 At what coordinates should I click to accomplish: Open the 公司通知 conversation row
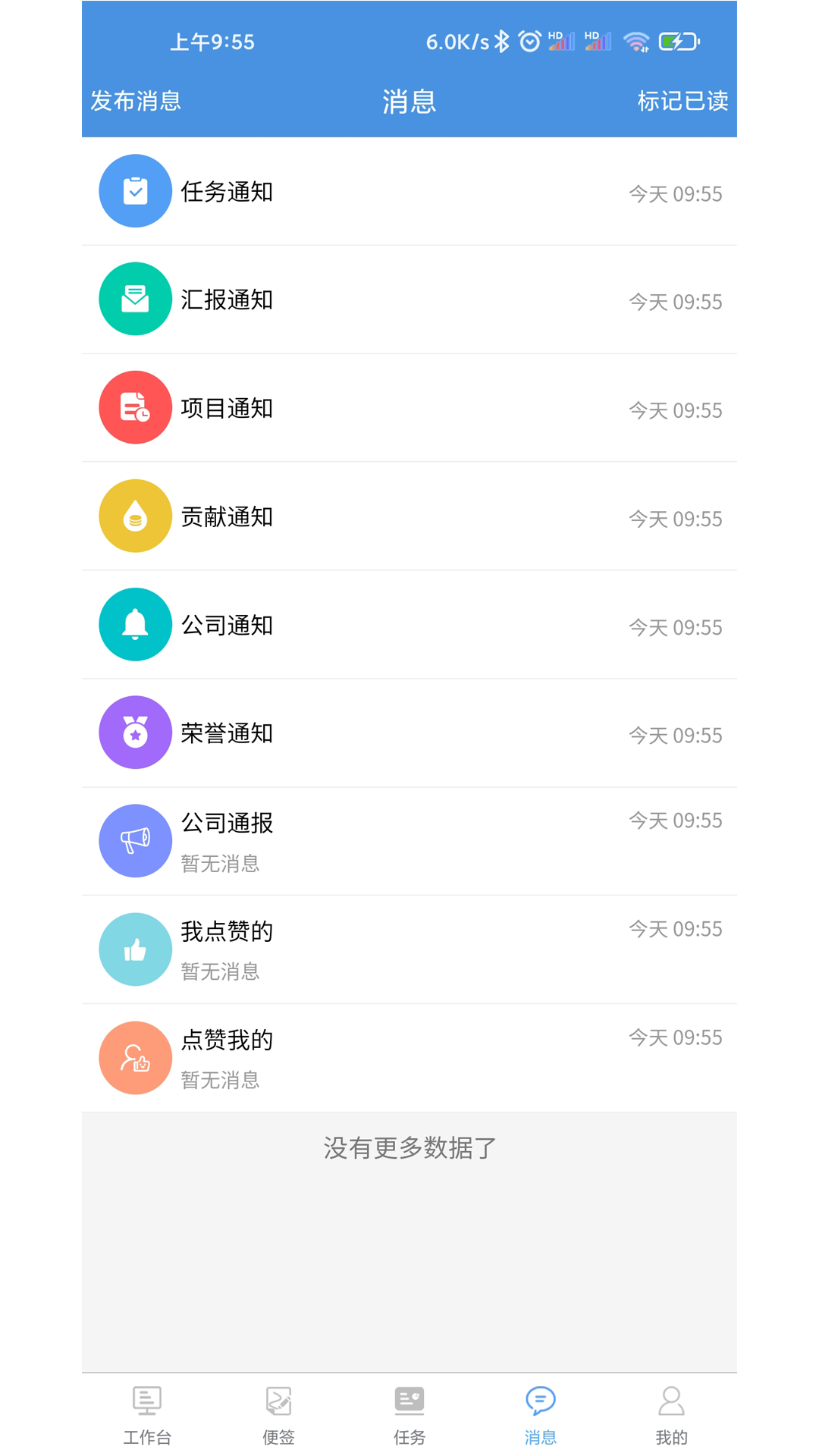point(409,624)
